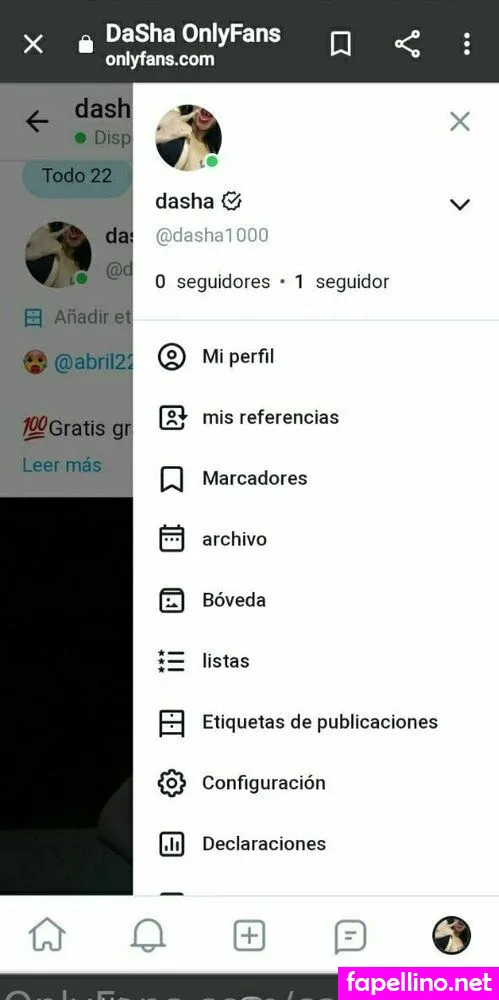Open the archivo section
This screenshot has width=499, height=1000.
pos(316,540)
